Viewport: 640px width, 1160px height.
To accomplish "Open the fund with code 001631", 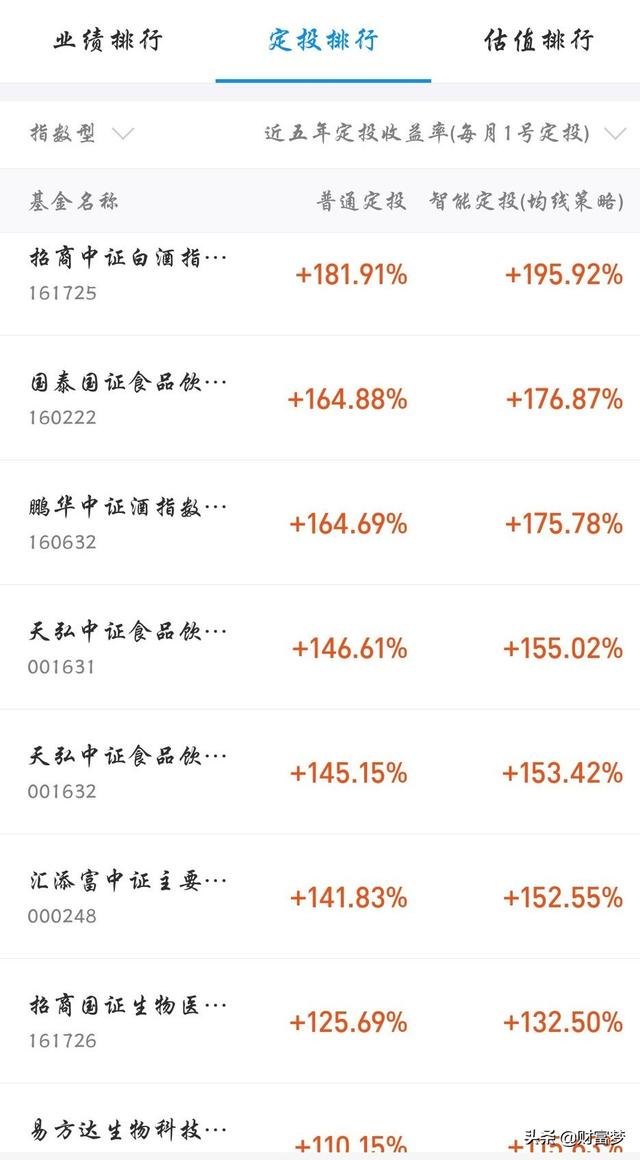I will coord(320,647).
